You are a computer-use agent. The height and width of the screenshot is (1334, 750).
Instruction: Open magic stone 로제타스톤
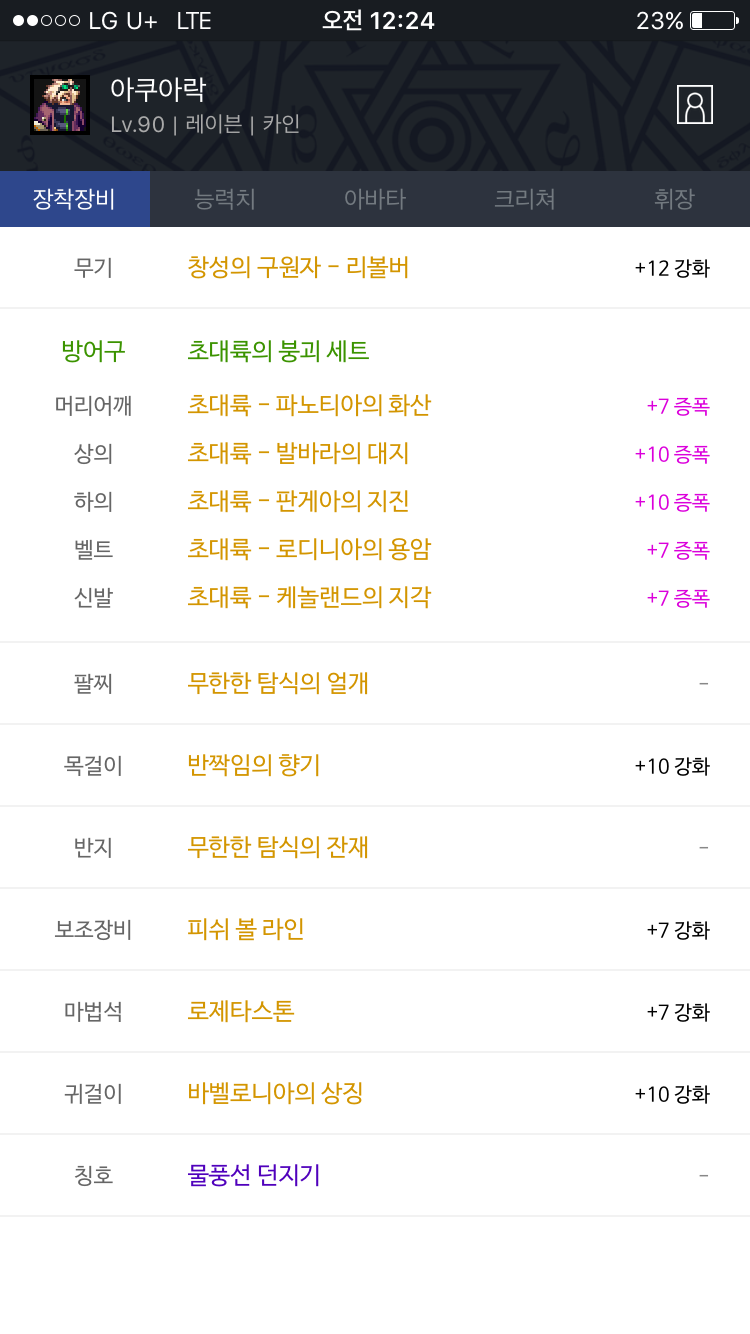[241, 1011]
